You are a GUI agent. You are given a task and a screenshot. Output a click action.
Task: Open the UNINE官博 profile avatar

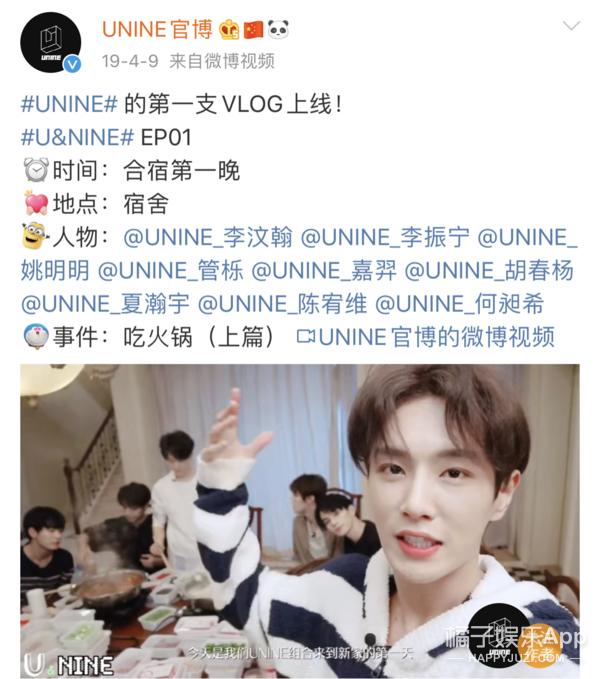point(48,43)
